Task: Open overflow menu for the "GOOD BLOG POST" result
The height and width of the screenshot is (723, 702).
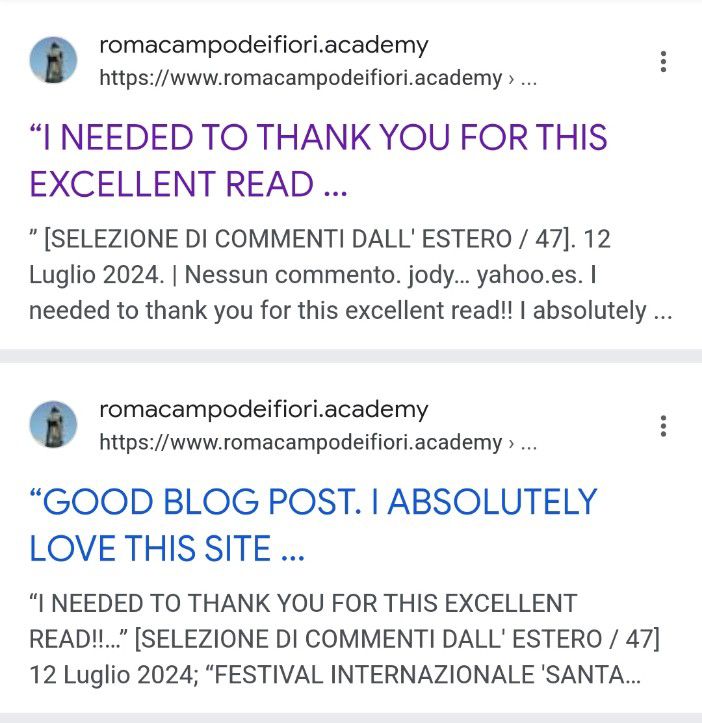Action: click(x=663, y=426)
